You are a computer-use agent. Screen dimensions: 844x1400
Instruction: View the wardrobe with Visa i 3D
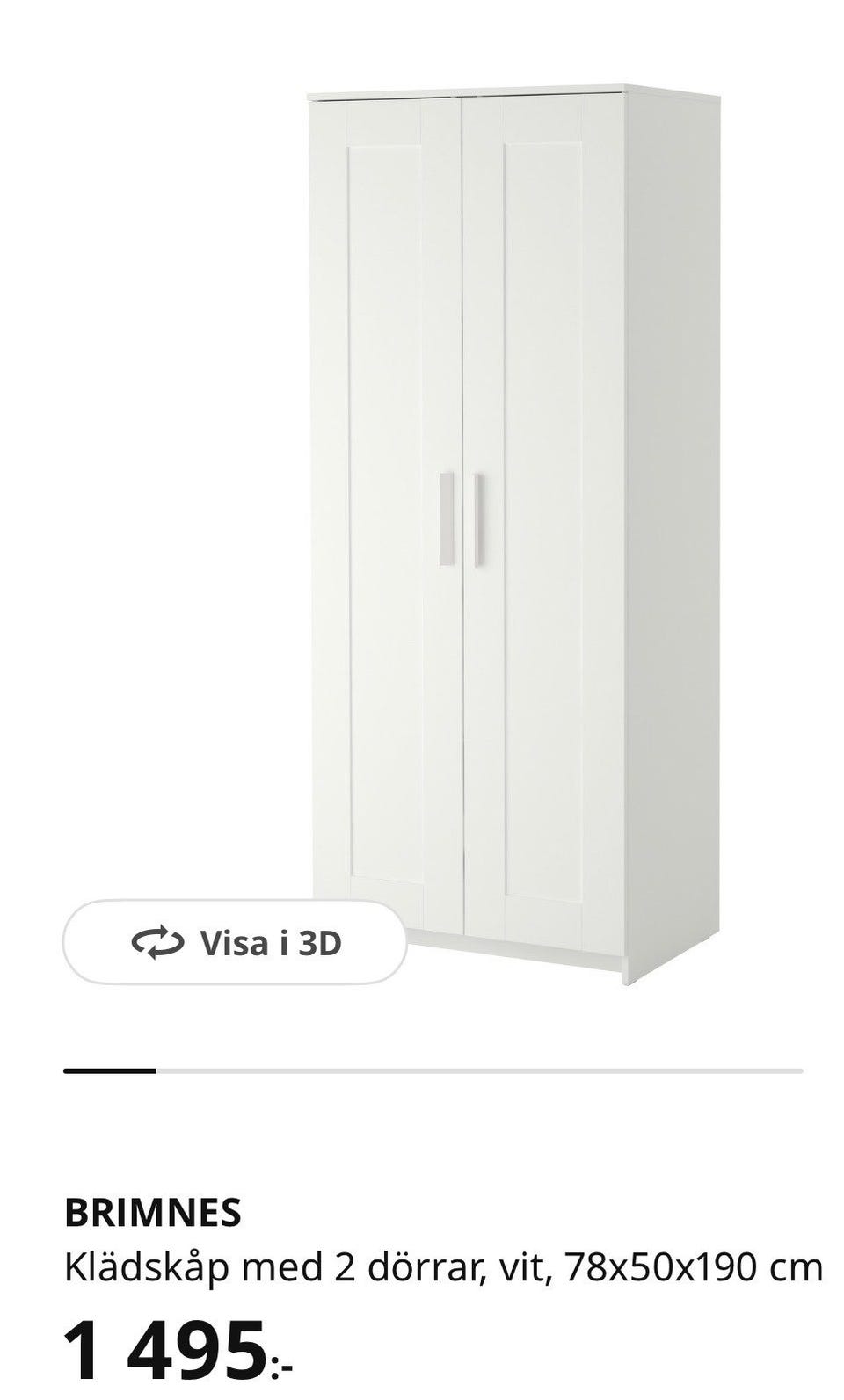(235, 943)
